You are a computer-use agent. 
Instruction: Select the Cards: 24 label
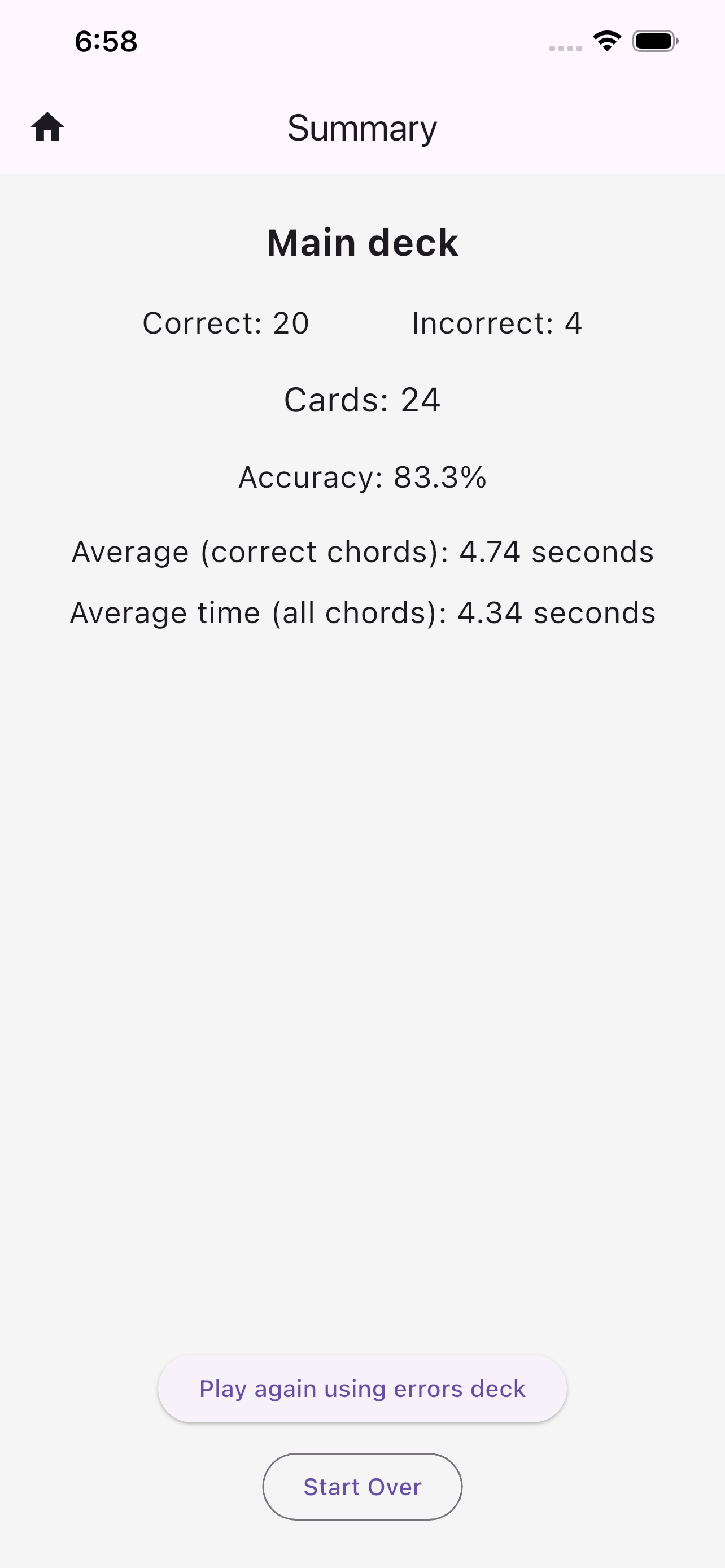pyautogui.click(x=362, y=400)
